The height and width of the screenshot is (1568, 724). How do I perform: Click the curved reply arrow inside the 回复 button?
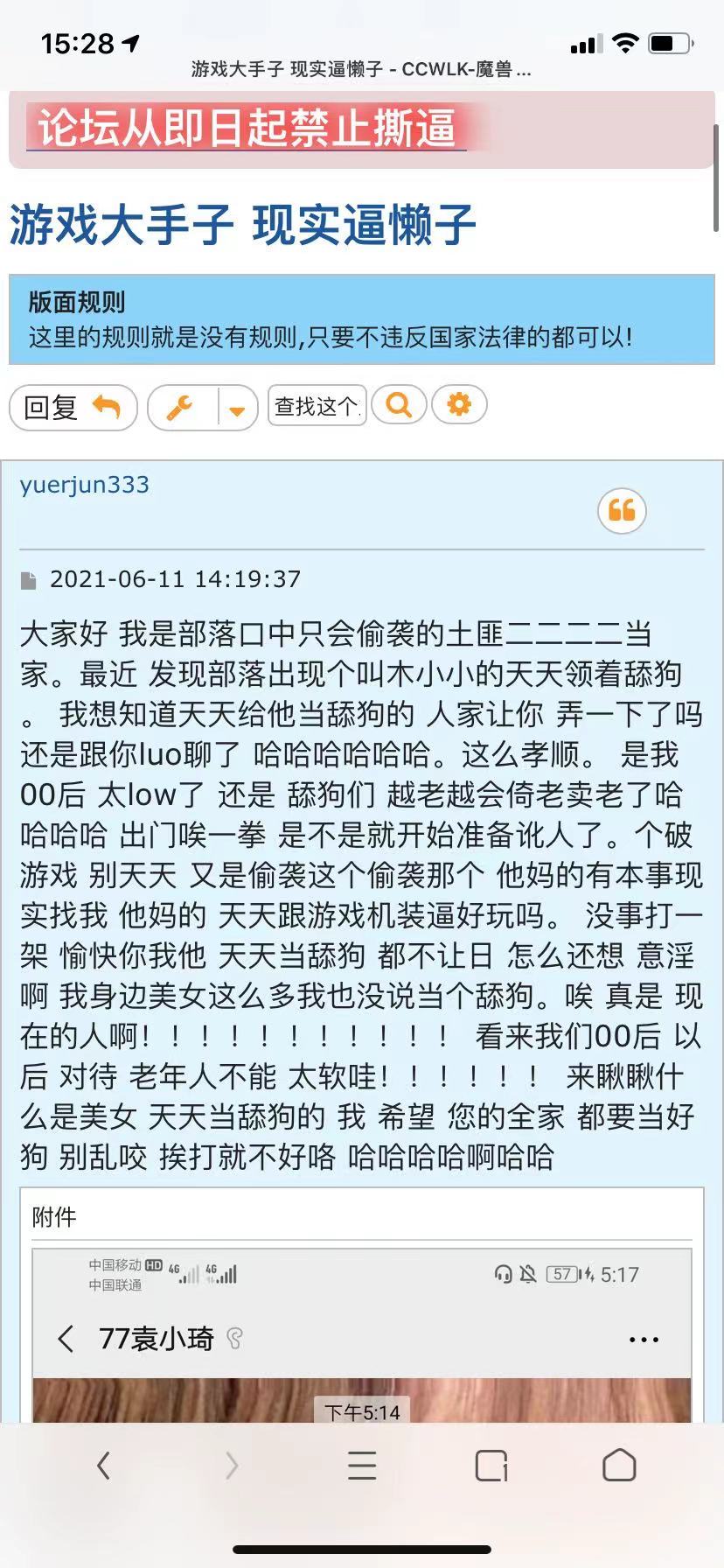coord(103,405)
